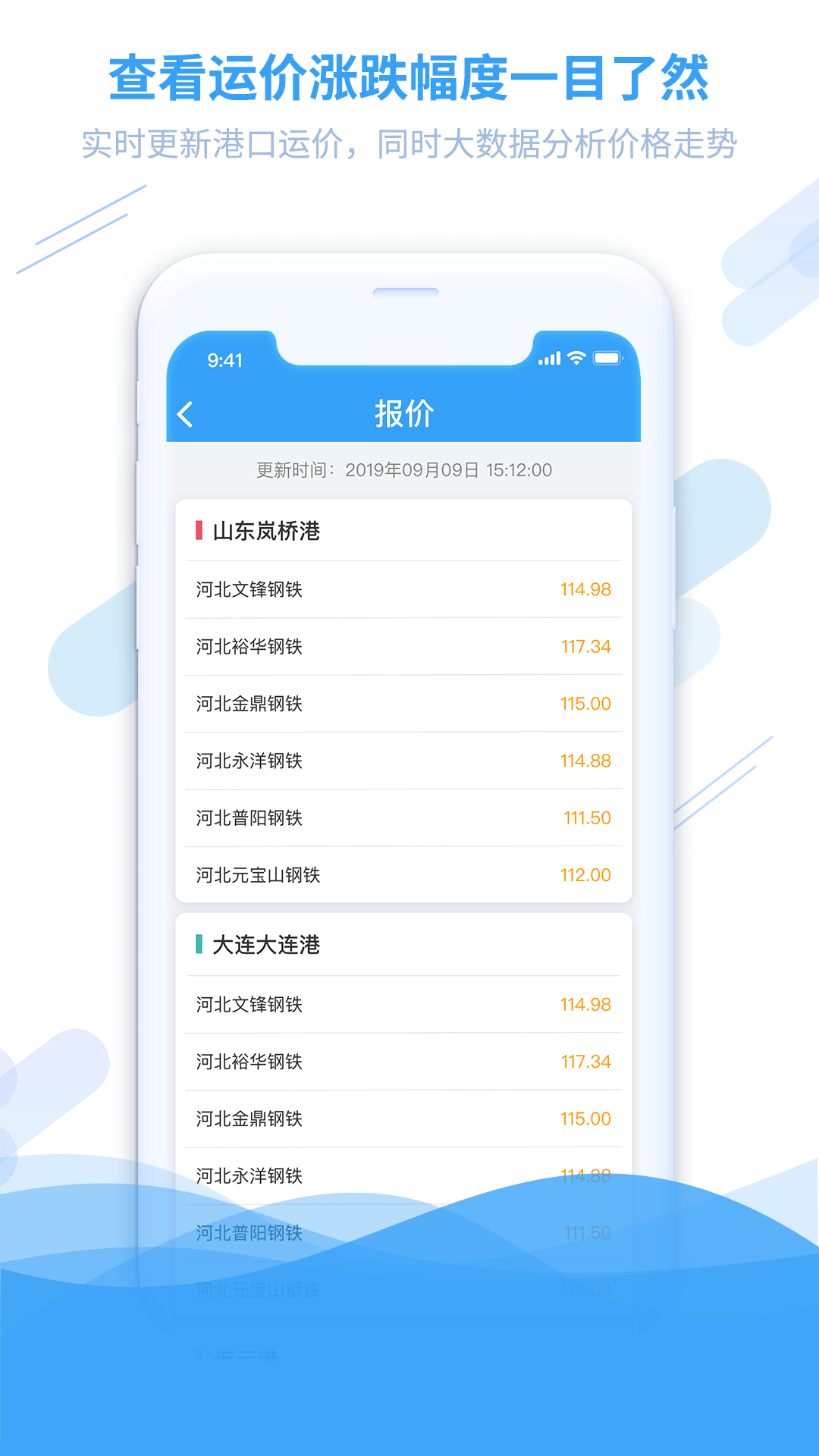Open 河北裕华钢铁 under 大连大连港
Screen dimensions: 819x1456
pyautogui.click(x=250, y=1060)
